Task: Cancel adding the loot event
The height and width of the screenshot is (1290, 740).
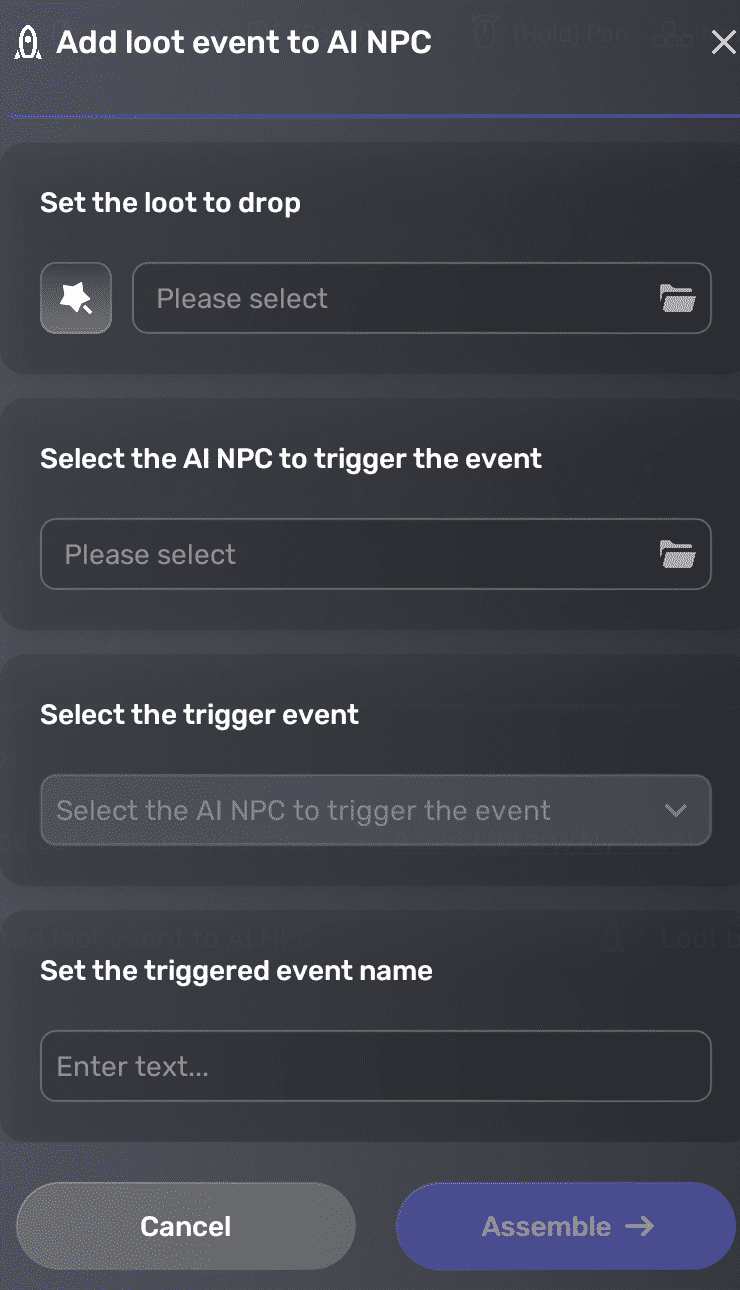Action: click(186, 1226)
